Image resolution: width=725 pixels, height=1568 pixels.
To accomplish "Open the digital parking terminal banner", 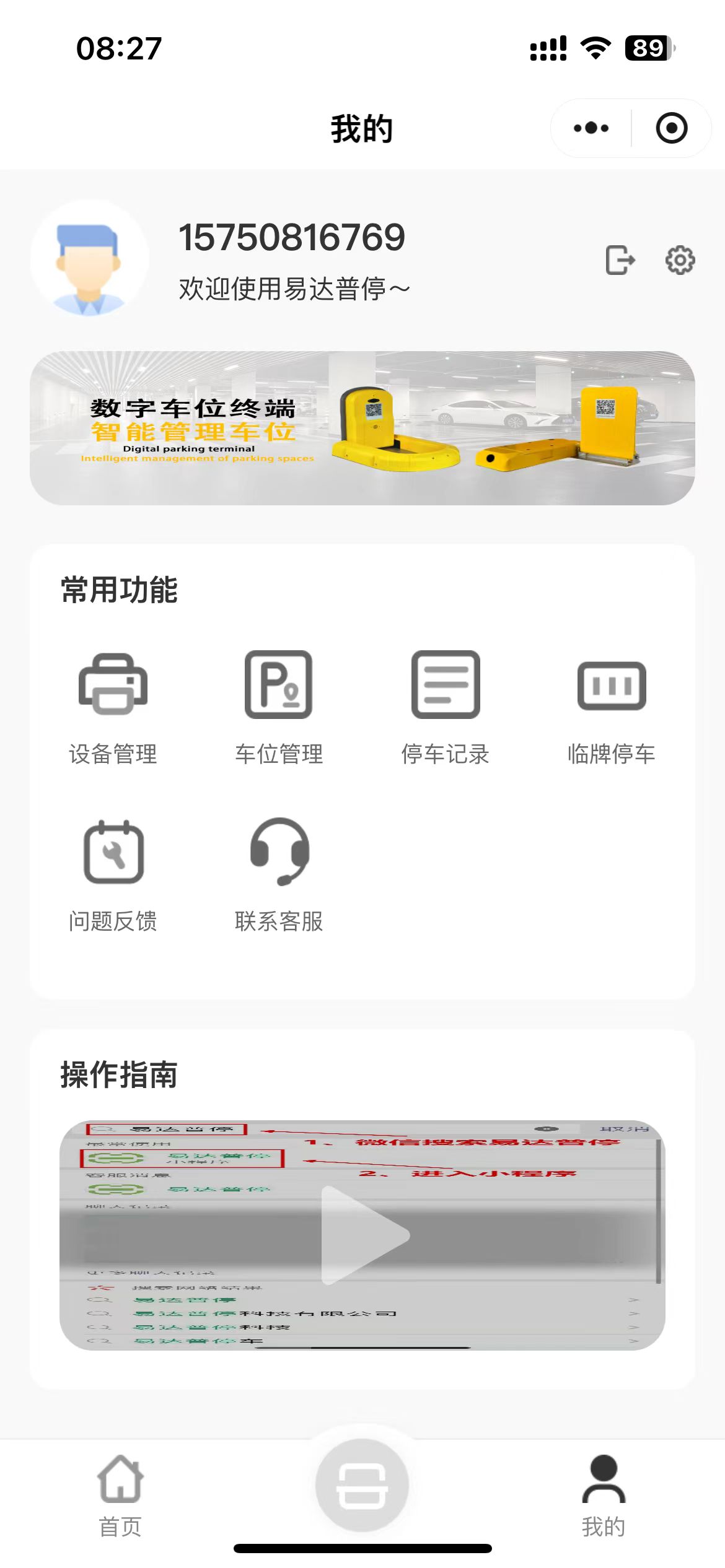I will click(x=362, y=428).
